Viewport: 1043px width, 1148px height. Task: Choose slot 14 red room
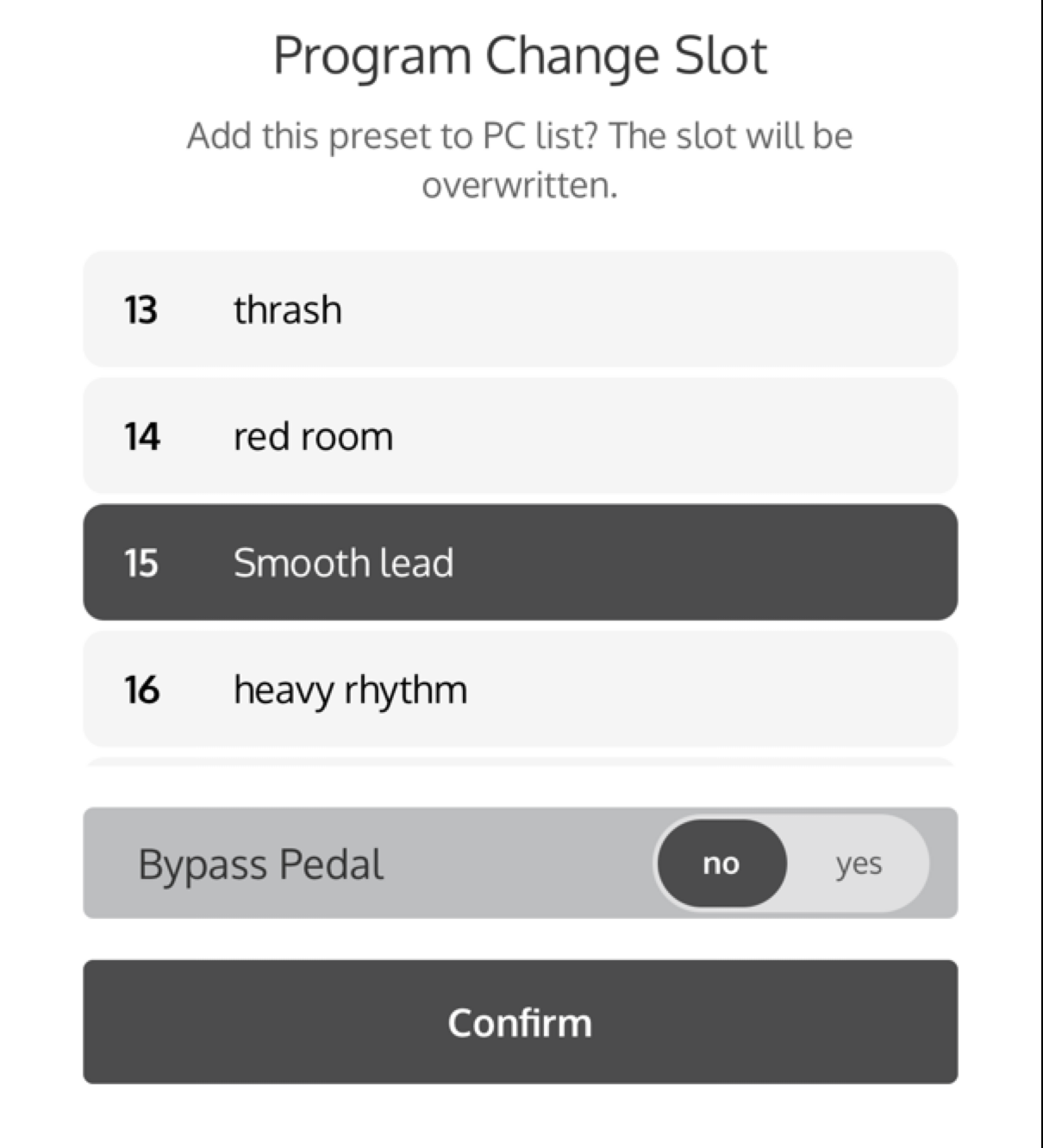520,436
